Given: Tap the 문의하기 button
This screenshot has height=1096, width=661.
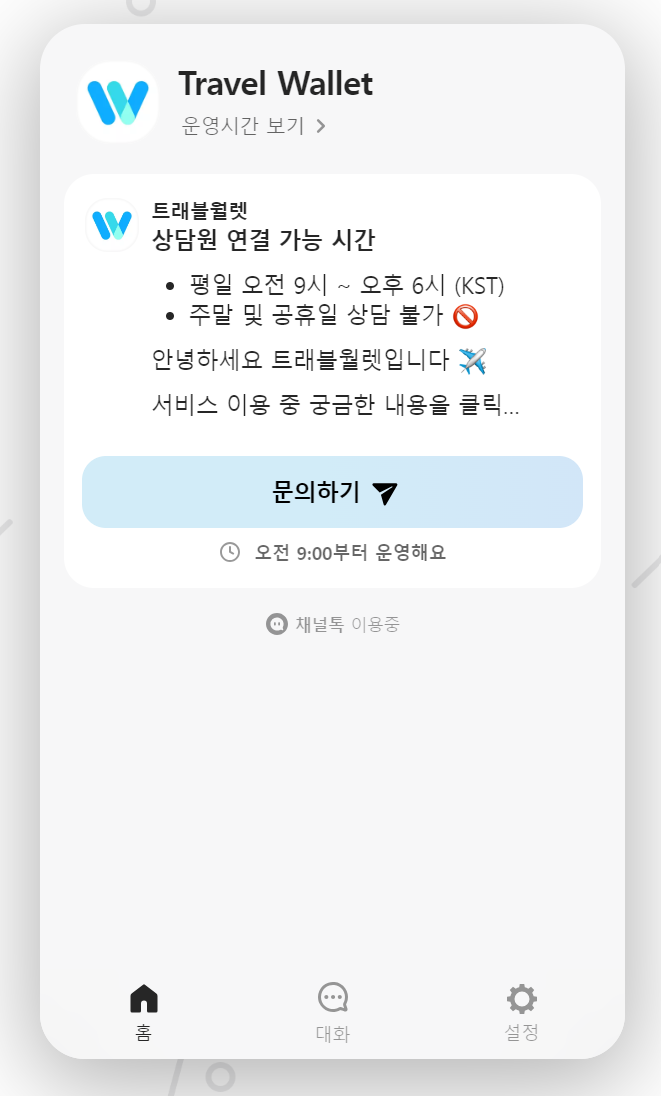Looking at the screenshot, I should 333,492.
